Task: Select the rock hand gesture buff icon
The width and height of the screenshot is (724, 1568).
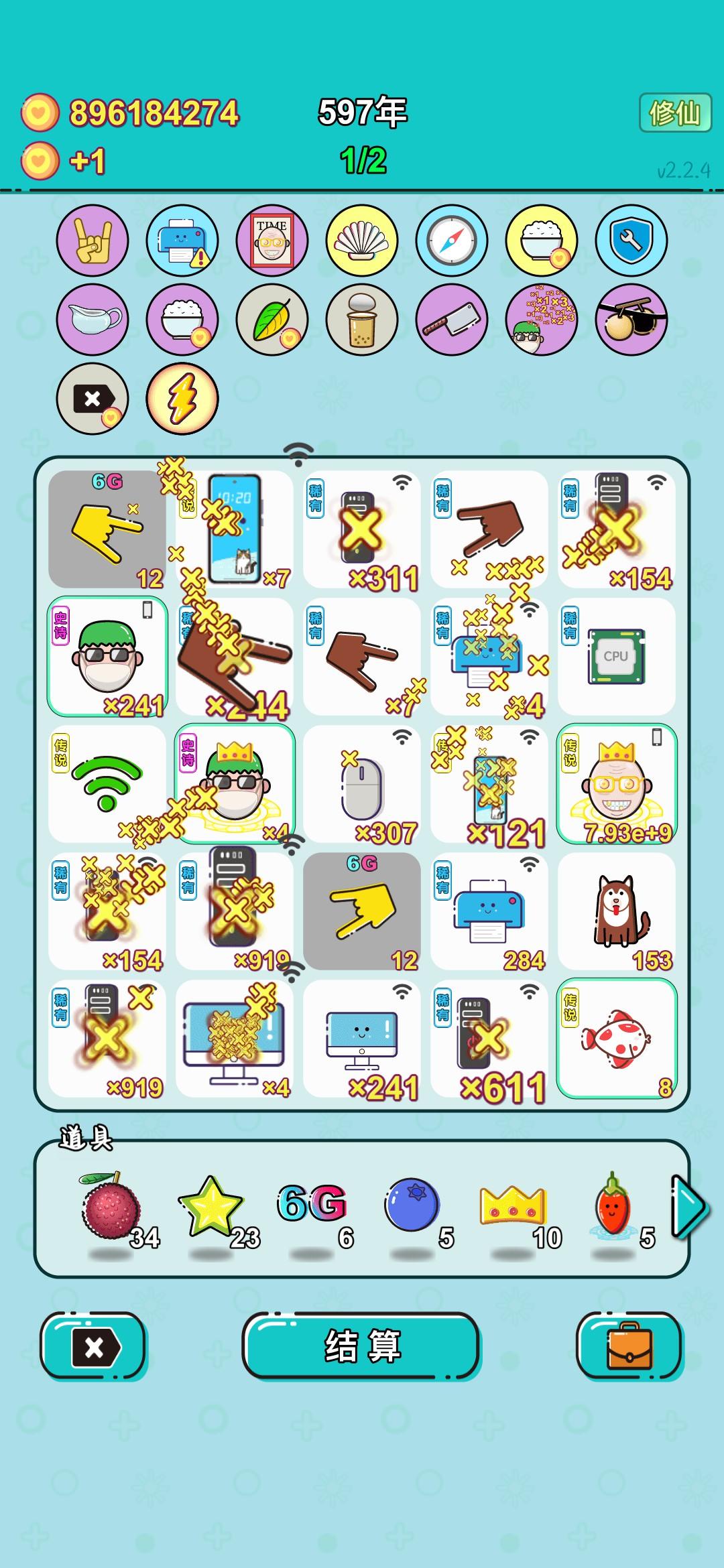Action: click(92, 241)
